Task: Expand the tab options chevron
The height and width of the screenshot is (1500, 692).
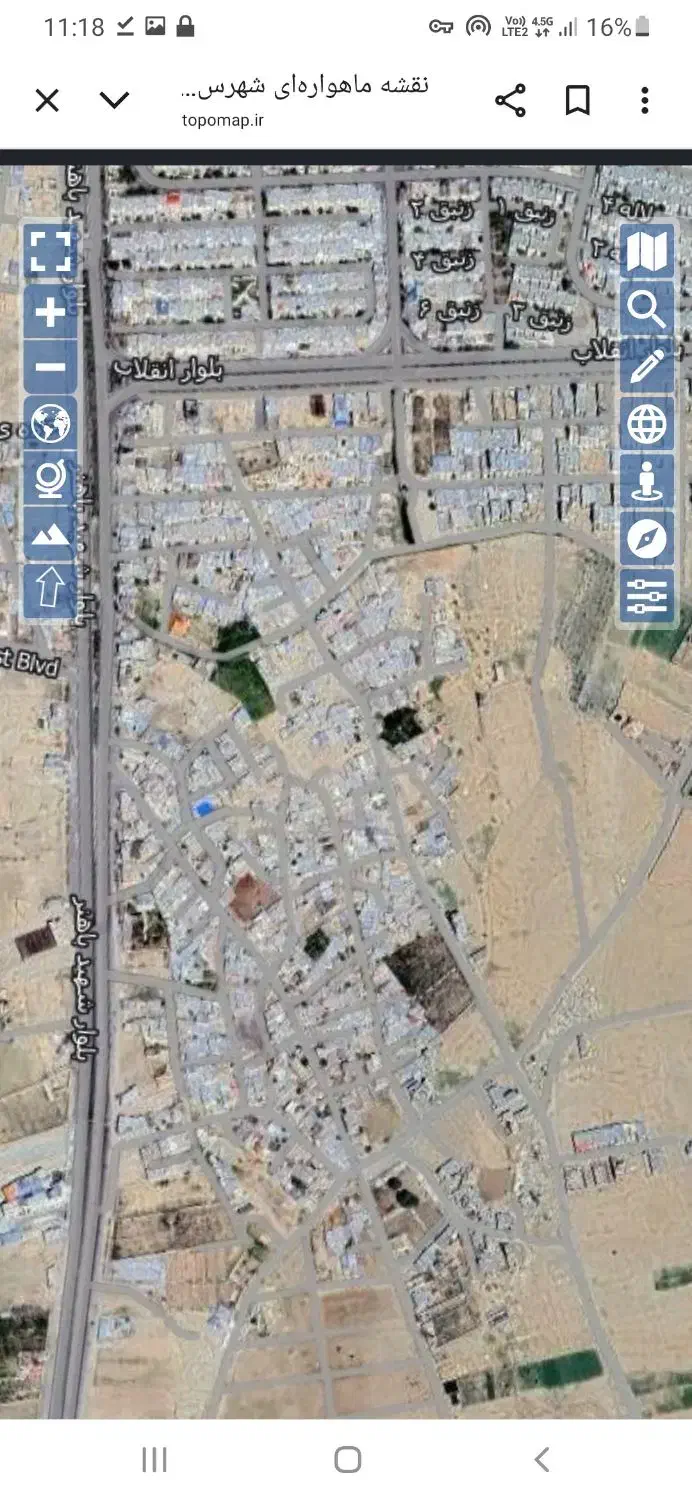Action: (115, 100)
